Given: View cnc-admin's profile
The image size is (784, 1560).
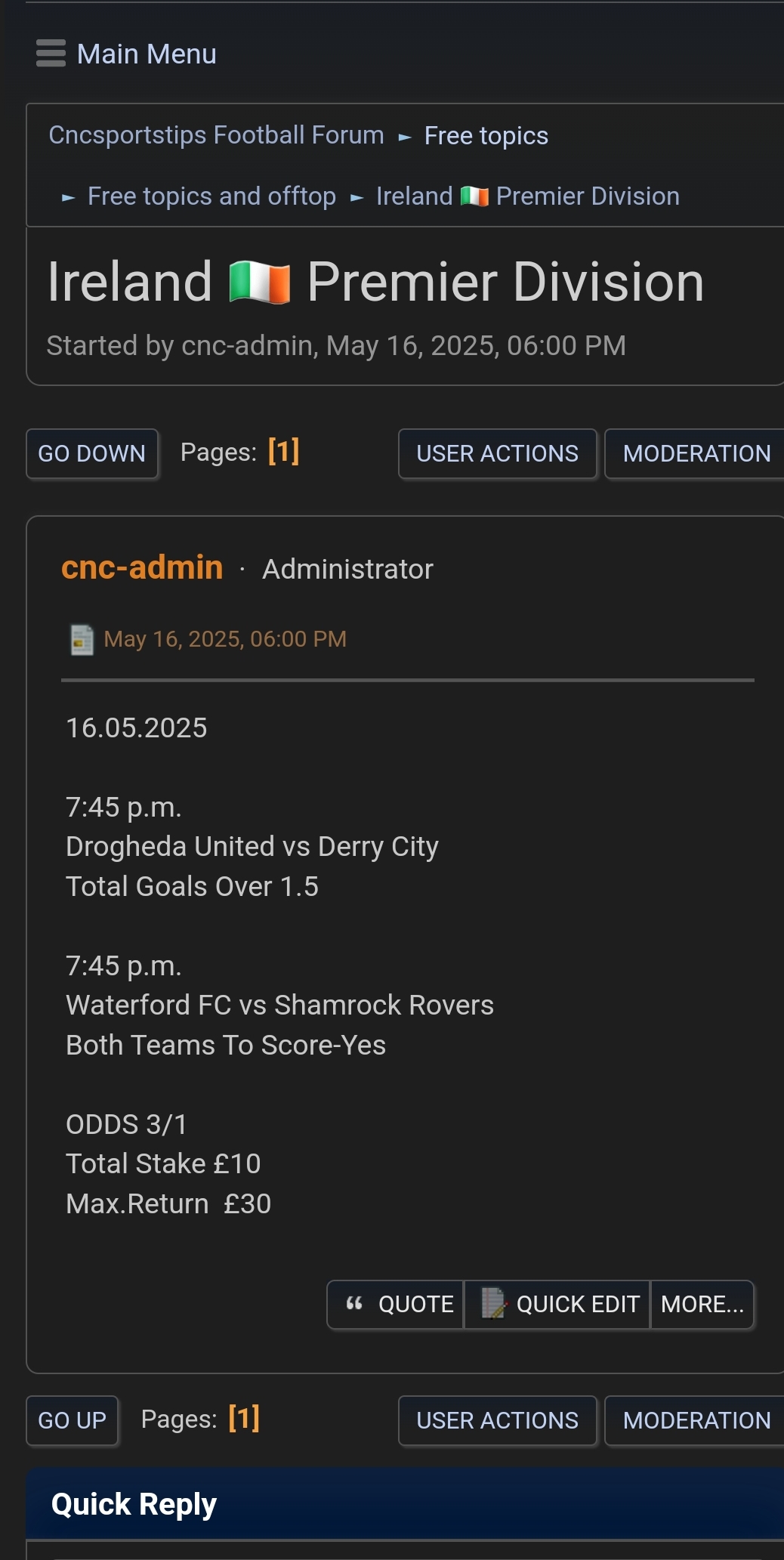Looking at the screenshot, I should pyautogui.click(x=142, y=567).
